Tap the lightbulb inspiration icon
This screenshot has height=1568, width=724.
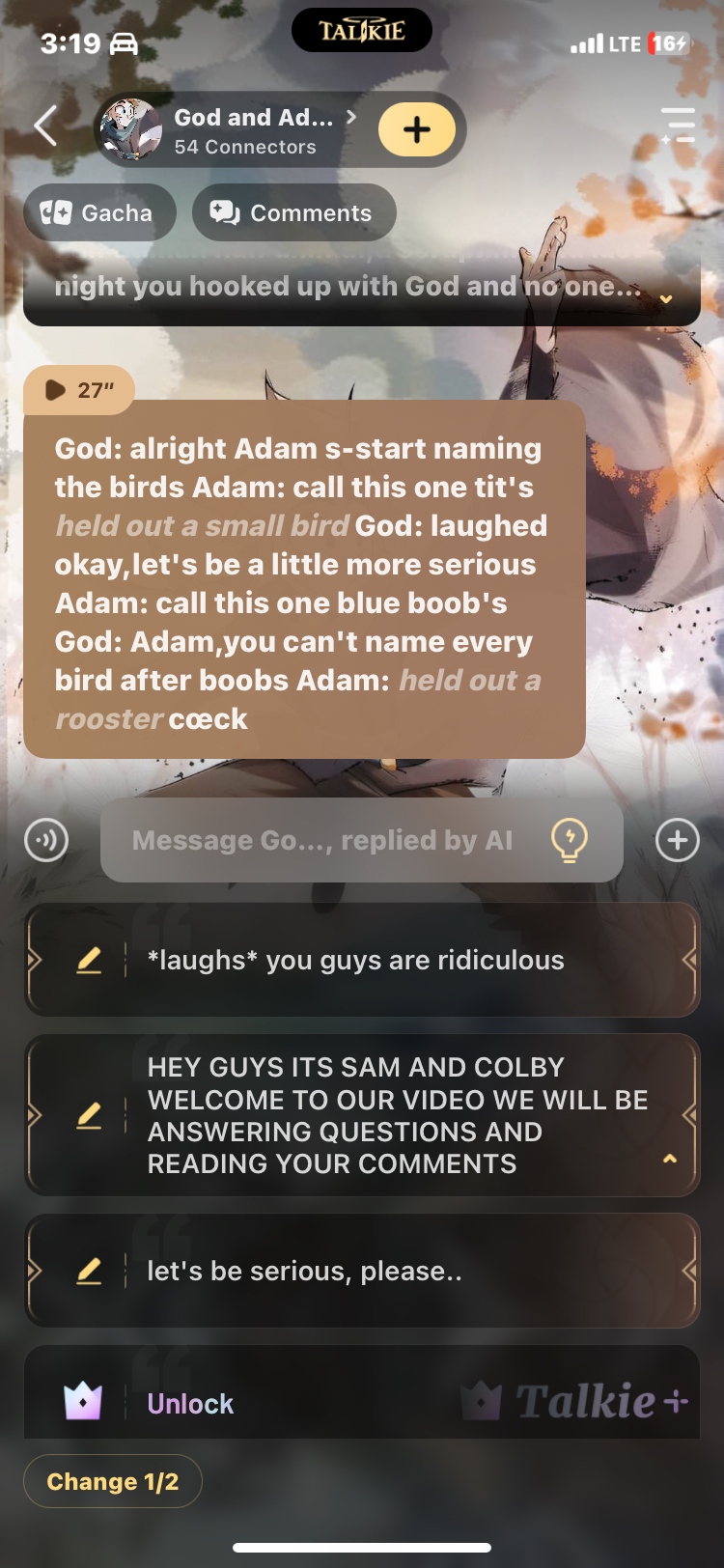point(570,840)
